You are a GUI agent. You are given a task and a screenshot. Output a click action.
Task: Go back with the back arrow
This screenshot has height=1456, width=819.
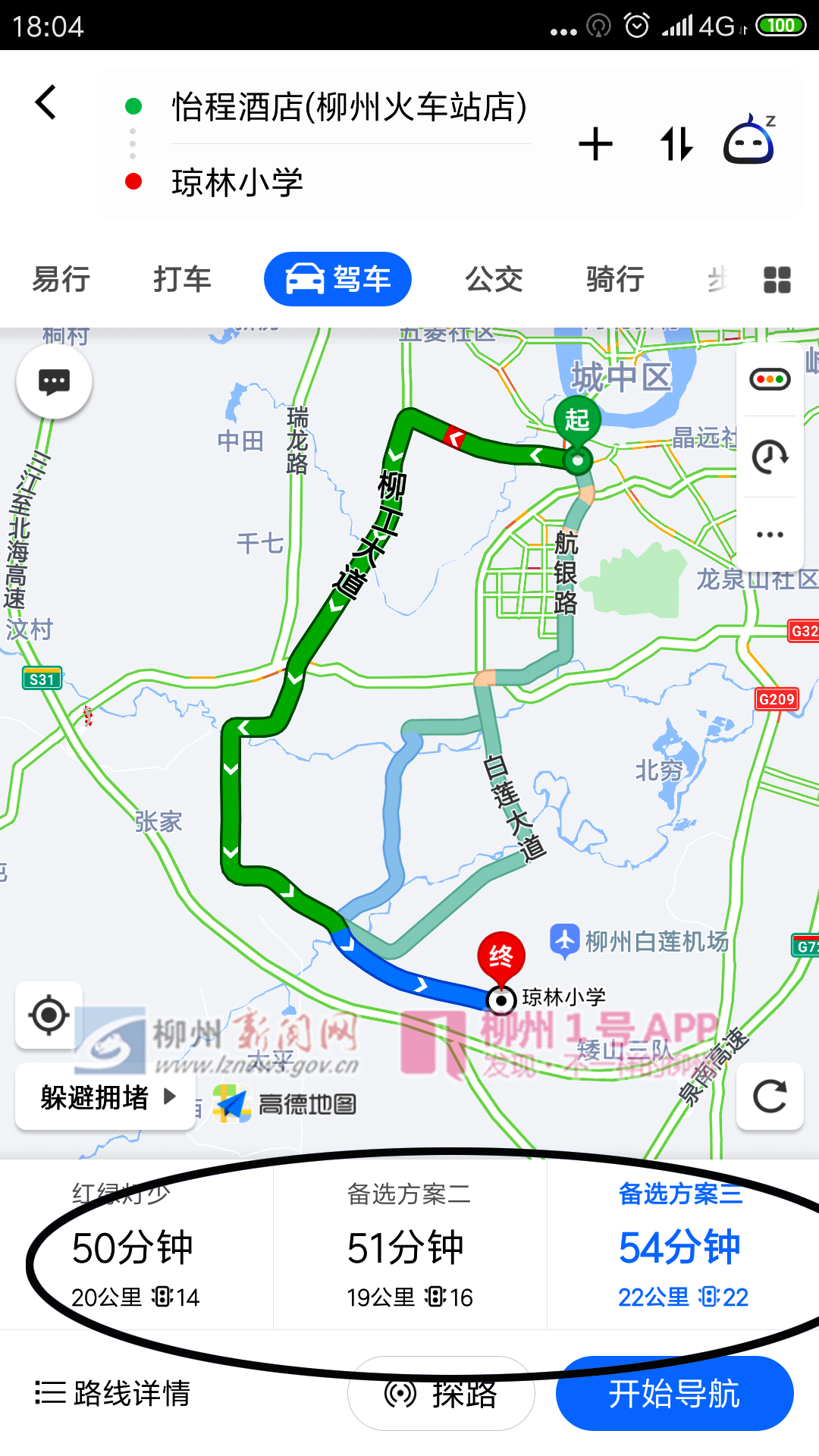(46, 102)
